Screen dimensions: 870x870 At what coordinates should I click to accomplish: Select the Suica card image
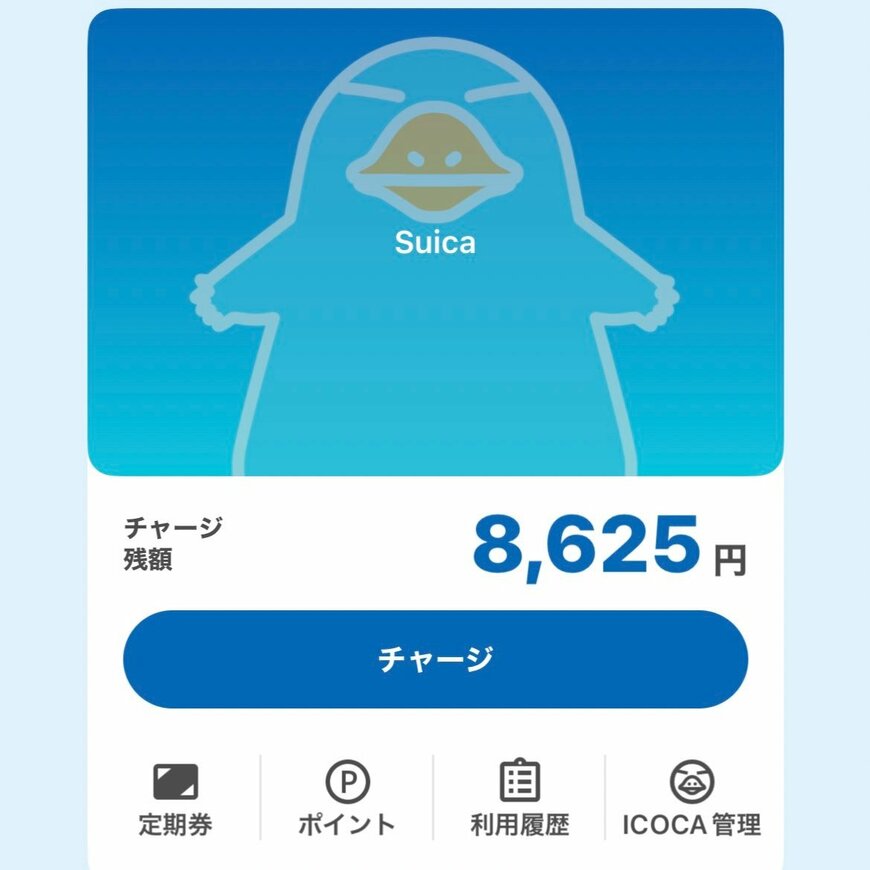pyautogui.click(x=435, y=242)
